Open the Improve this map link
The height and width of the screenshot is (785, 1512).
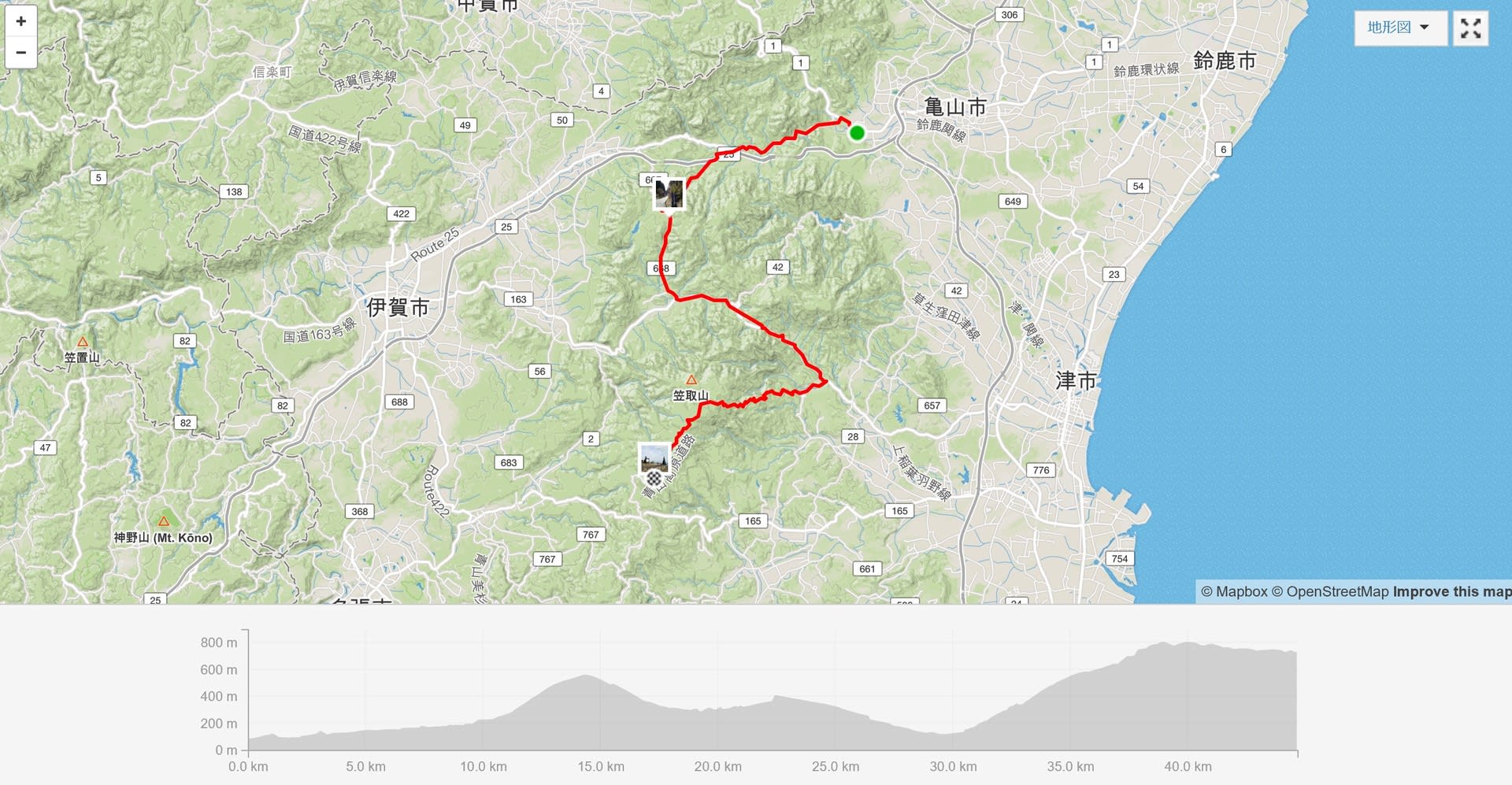tap(1451, 592)
